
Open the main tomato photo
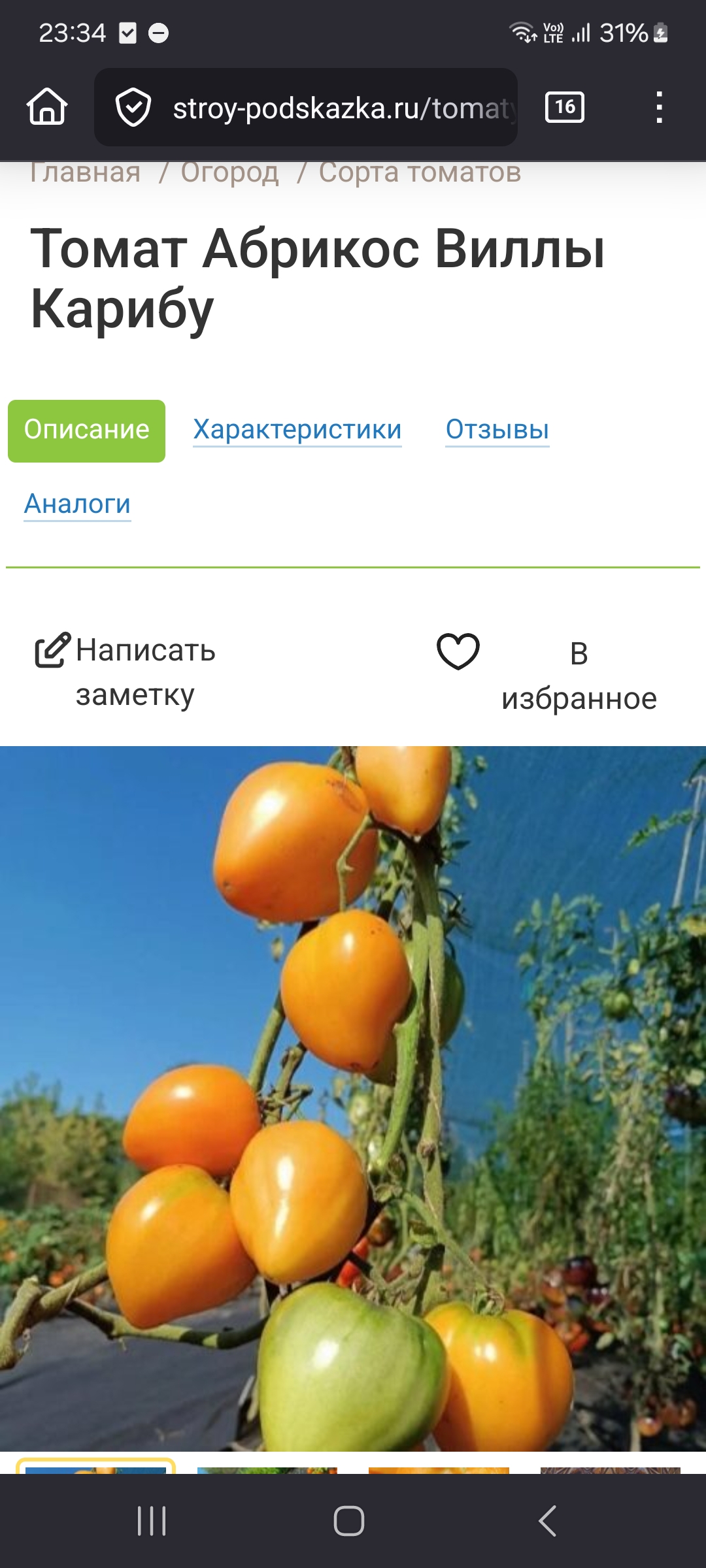coord(353,1098)
